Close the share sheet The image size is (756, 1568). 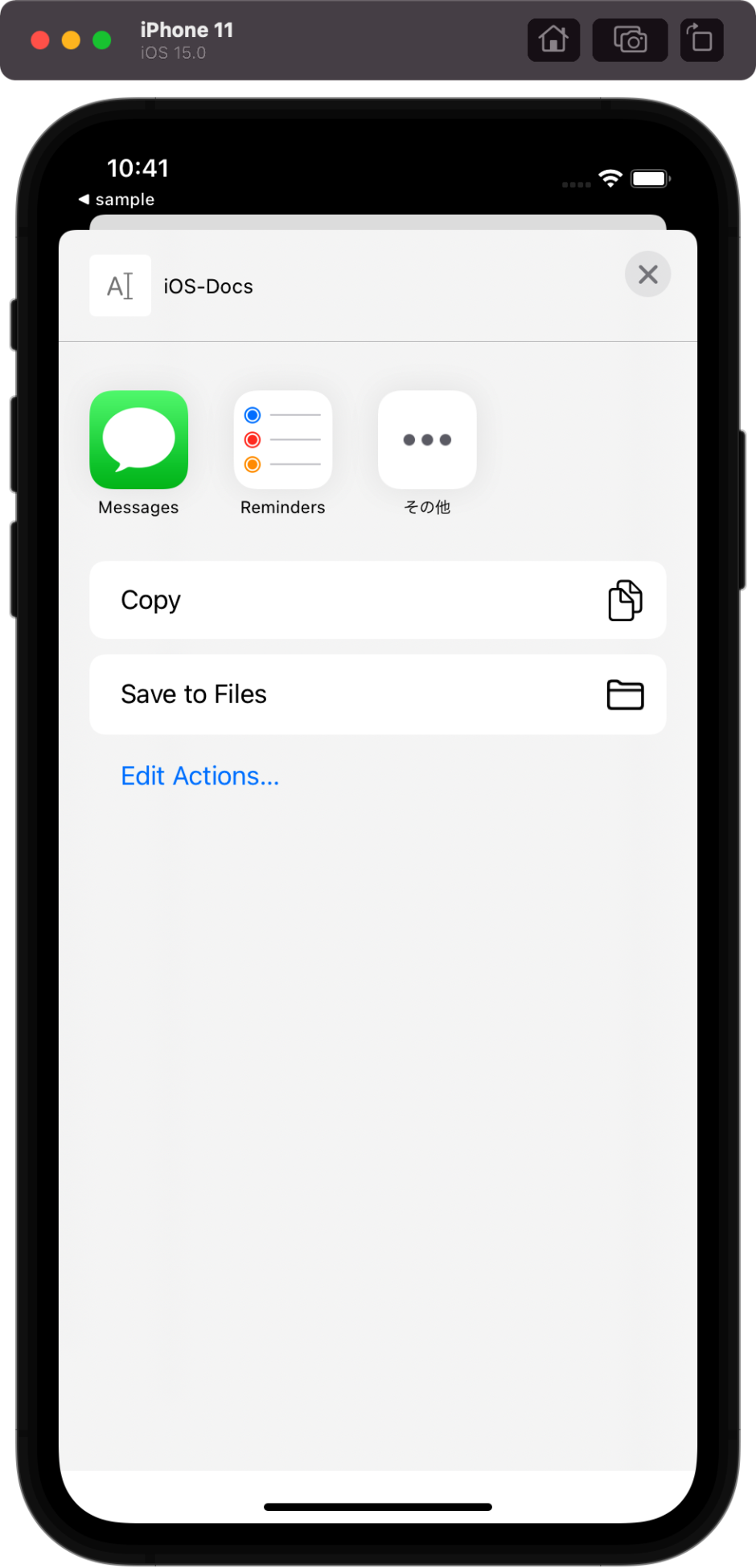pos(647,274)
